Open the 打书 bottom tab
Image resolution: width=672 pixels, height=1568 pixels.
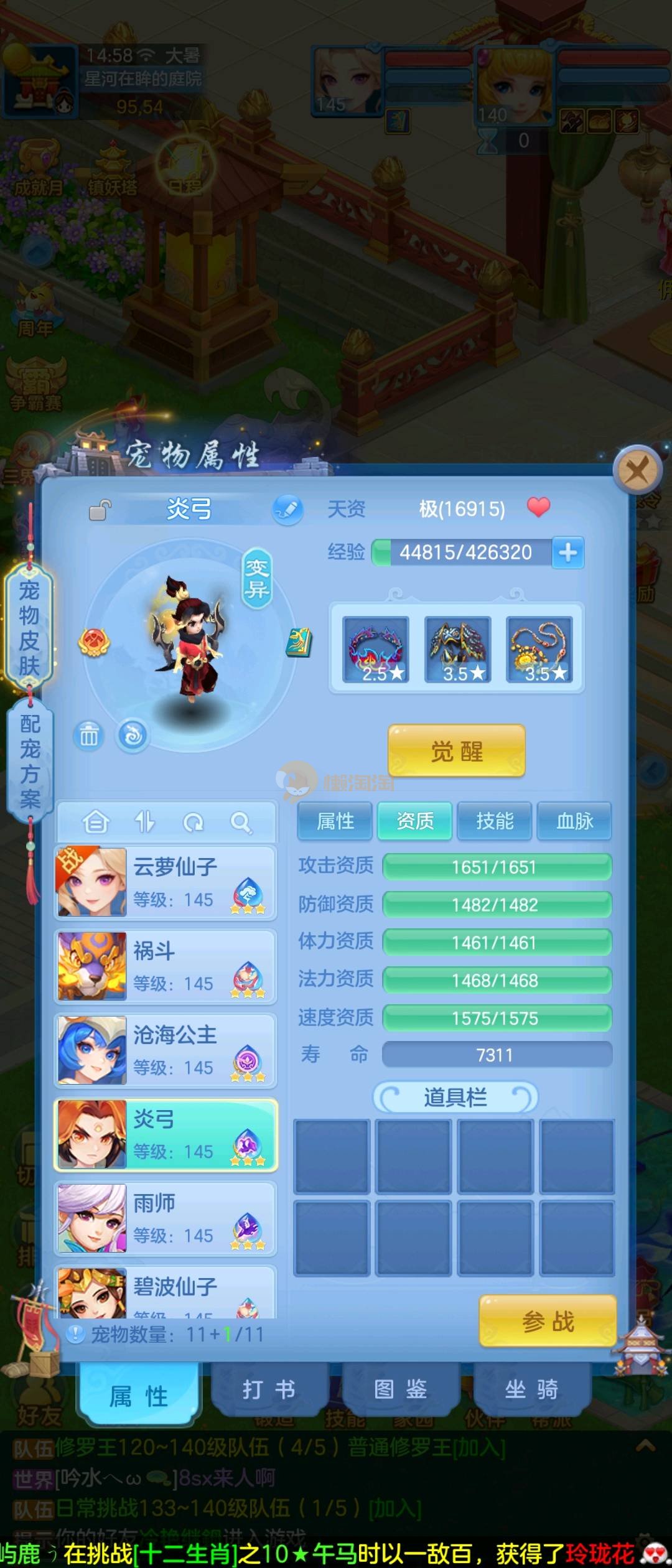pos(269,1389)
